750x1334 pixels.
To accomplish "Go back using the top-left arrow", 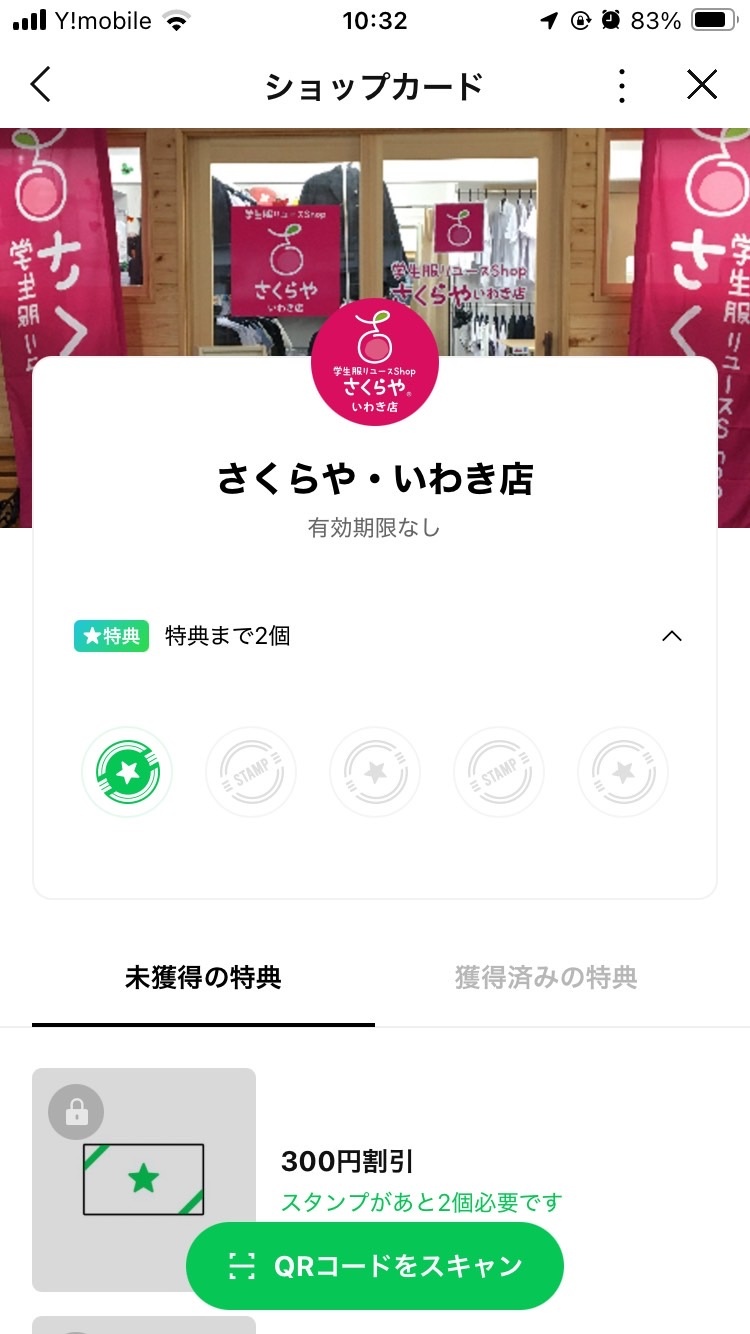I will (40, 85).
